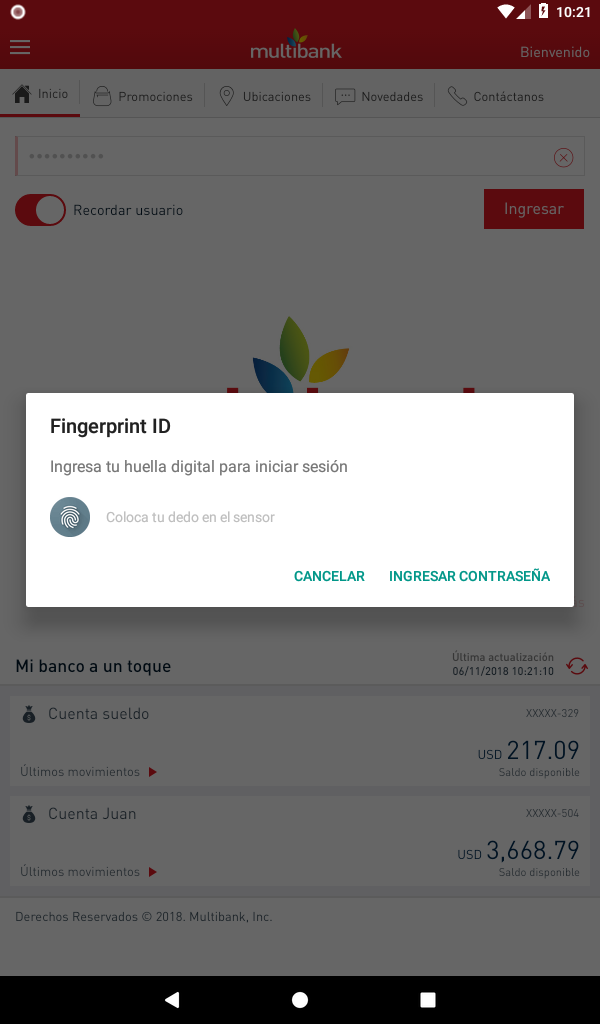Tap CANCELAR to dismiss the fingerprint dialog
Image resolution: width=600 pixels, height=1024 pixels.
[x=329, y=576]
